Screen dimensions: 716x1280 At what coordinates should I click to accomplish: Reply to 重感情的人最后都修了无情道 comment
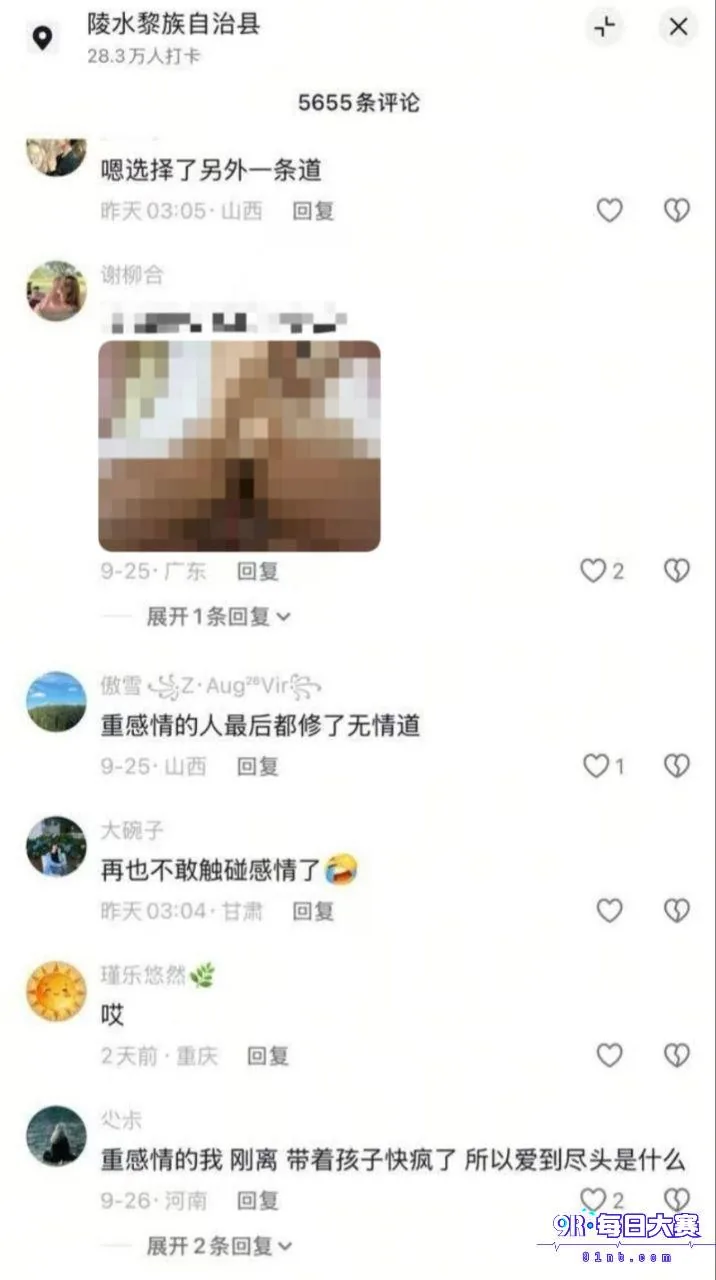click(x=257, y=766)
